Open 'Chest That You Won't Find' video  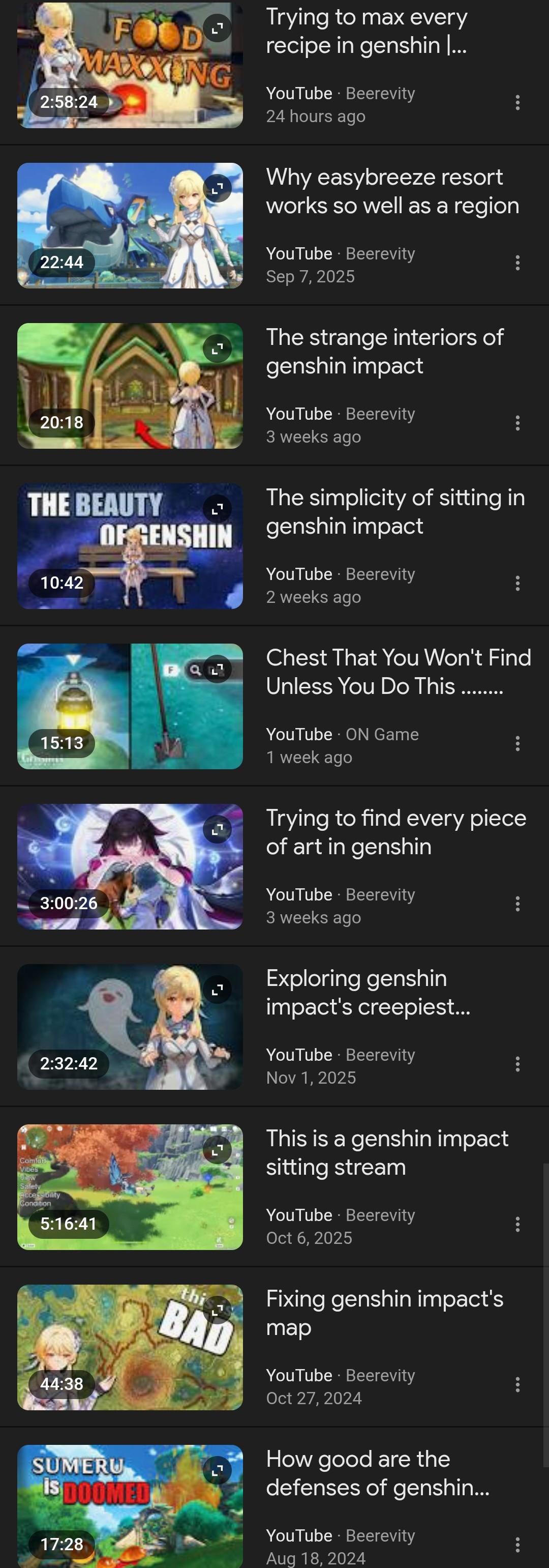click(398, 672)
